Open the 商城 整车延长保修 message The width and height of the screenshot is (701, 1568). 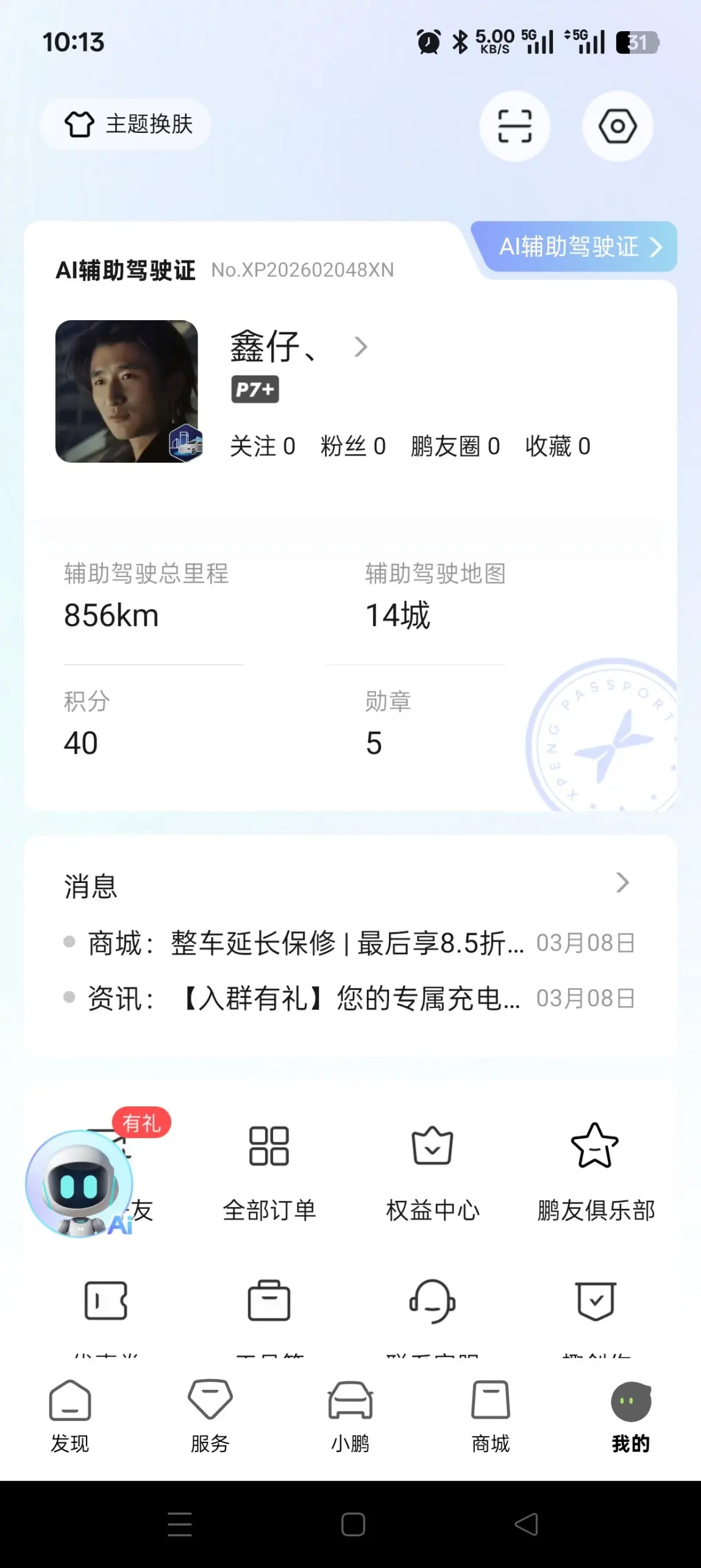pyautogui.click(x=305, y=943)
